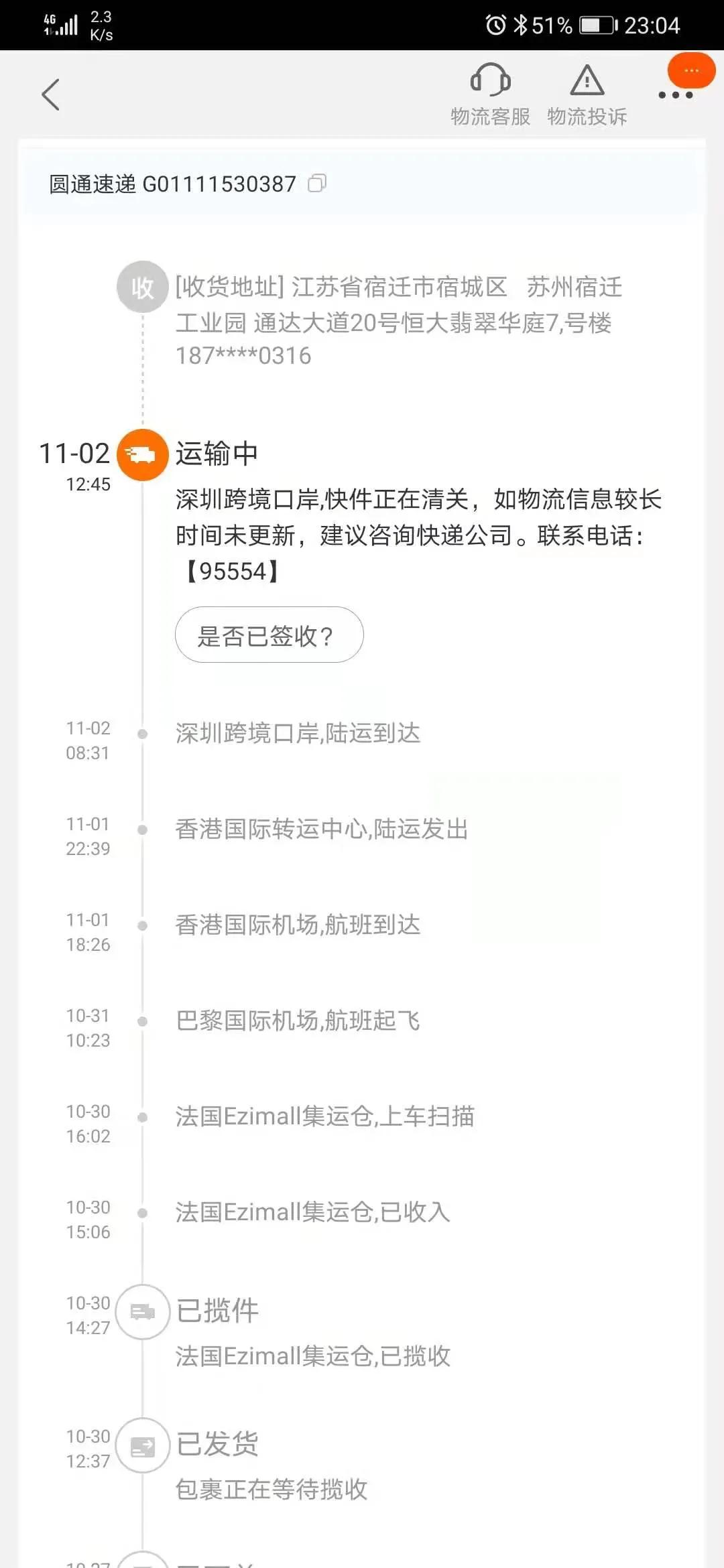Tap the receiver phone 187****0316 text
724x1568 pixels.
point(245,356)
